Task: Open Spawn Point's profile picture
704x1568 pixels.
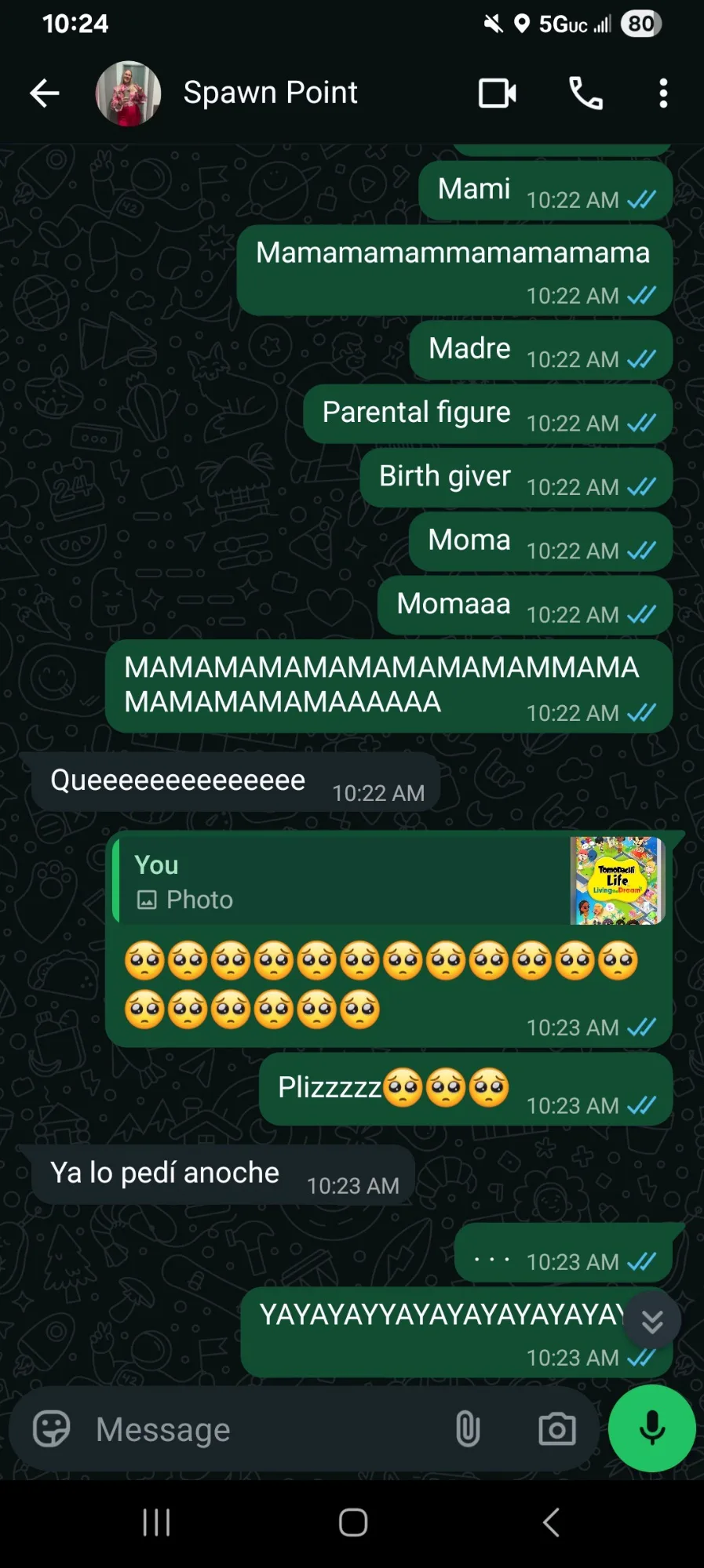Action: [128, 93]
